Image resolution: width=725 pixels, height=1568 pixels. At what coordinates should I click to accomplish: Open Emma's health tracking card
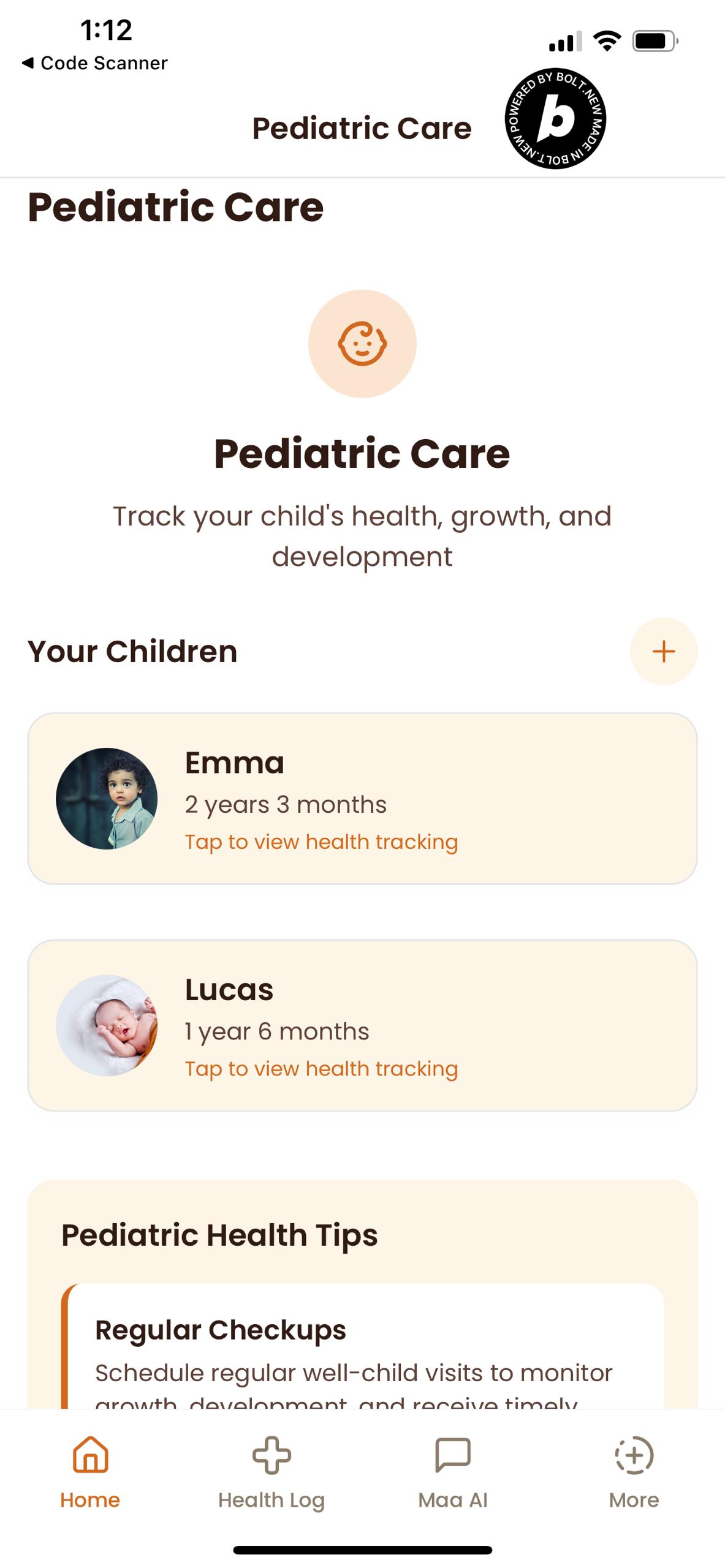[362, 798]
